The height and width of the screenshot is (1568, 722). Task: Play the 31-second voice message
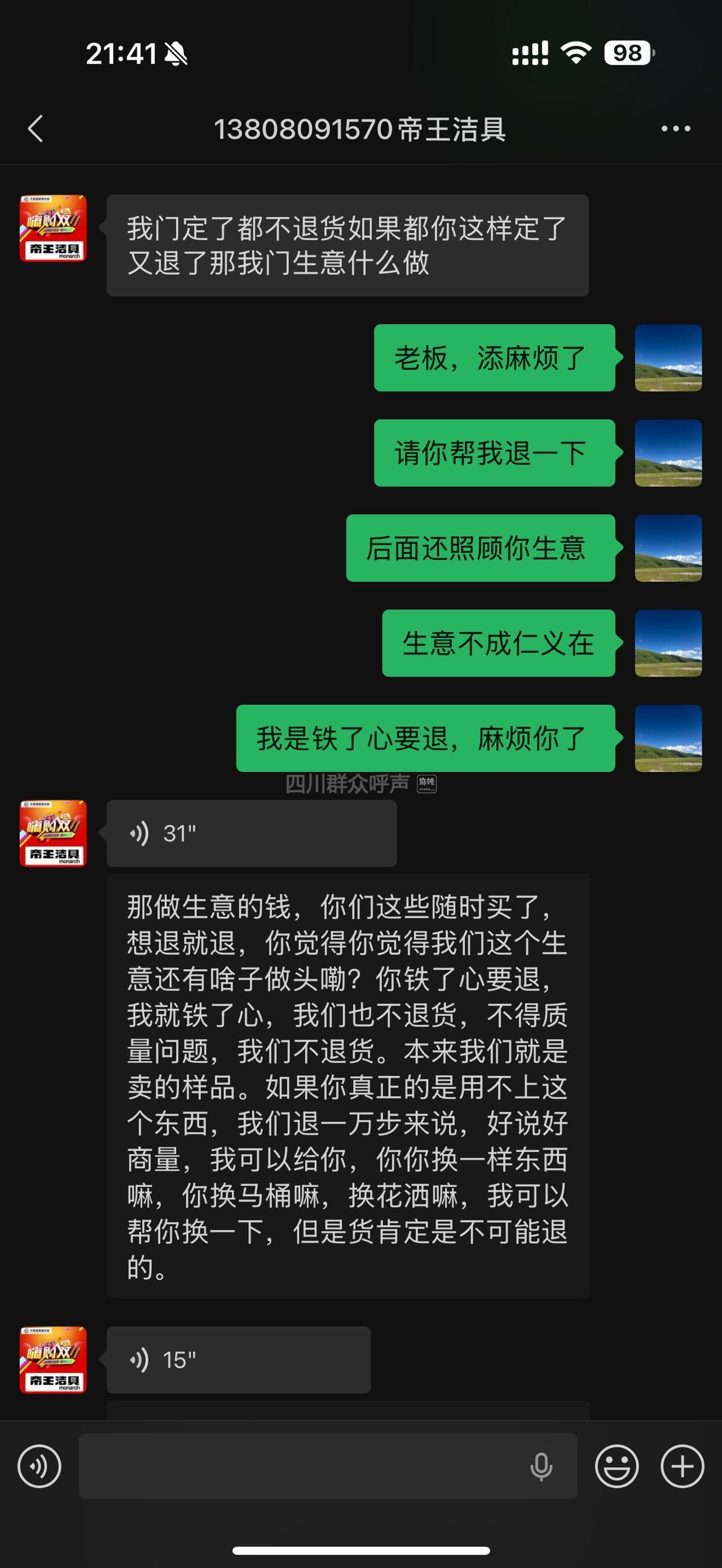pyautogui.click(x=251, y=833)
